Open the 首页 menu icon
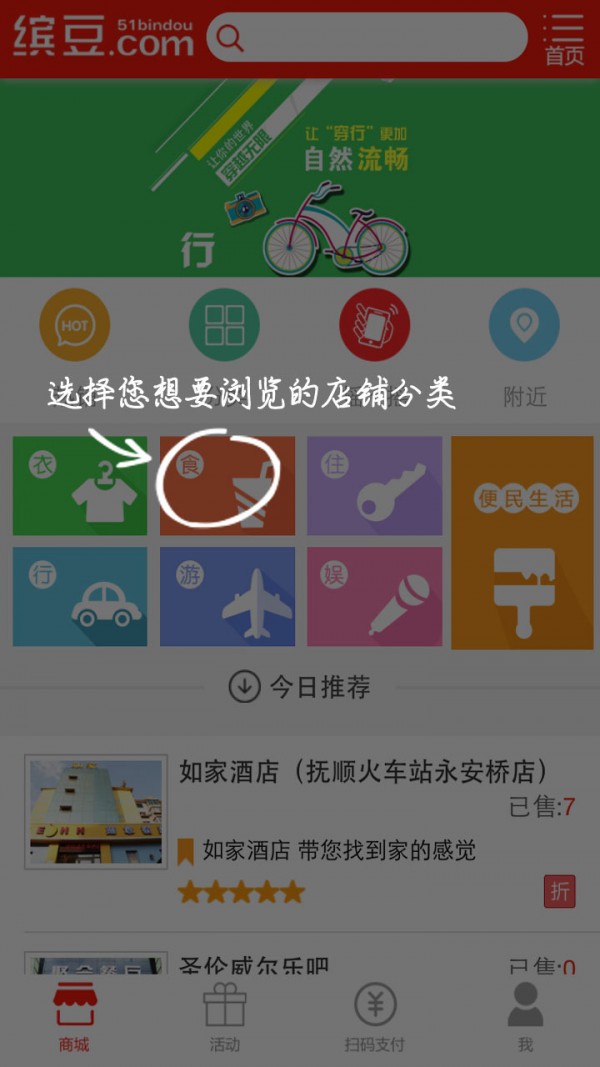This screenshot has height=1067, width=600. [564, 39]
